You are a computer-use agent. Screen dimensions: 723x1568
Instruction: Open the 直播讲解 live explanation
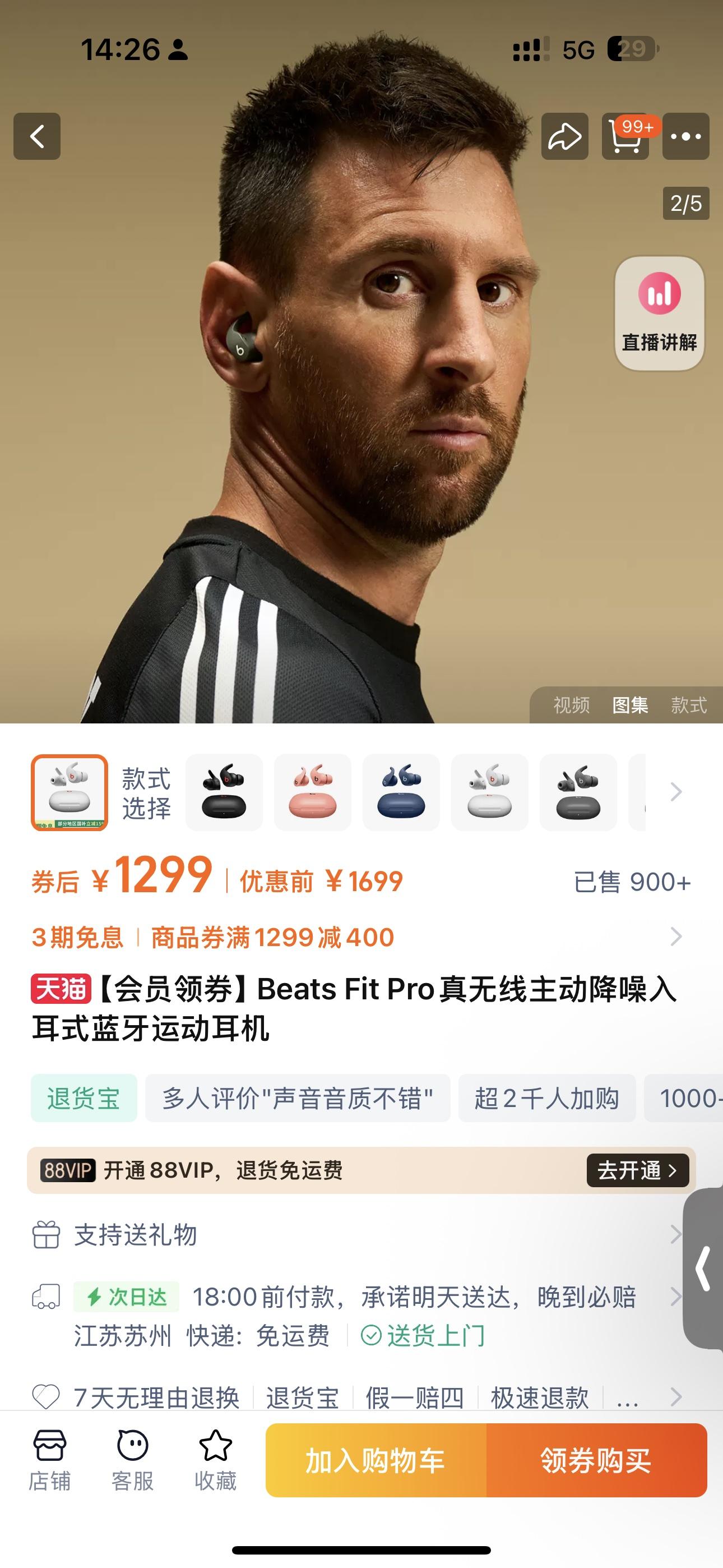click(x=659, y=313)
